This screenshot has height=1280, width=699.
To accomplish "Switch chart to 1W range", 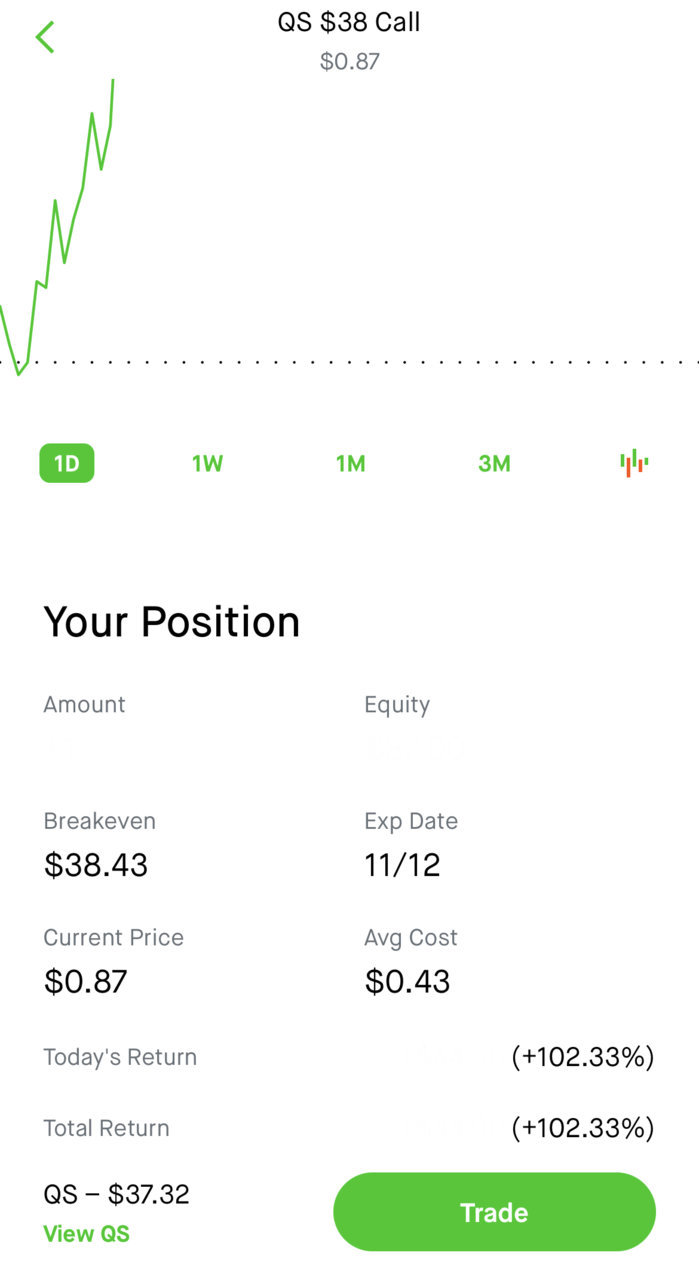I will click(207, 463).
